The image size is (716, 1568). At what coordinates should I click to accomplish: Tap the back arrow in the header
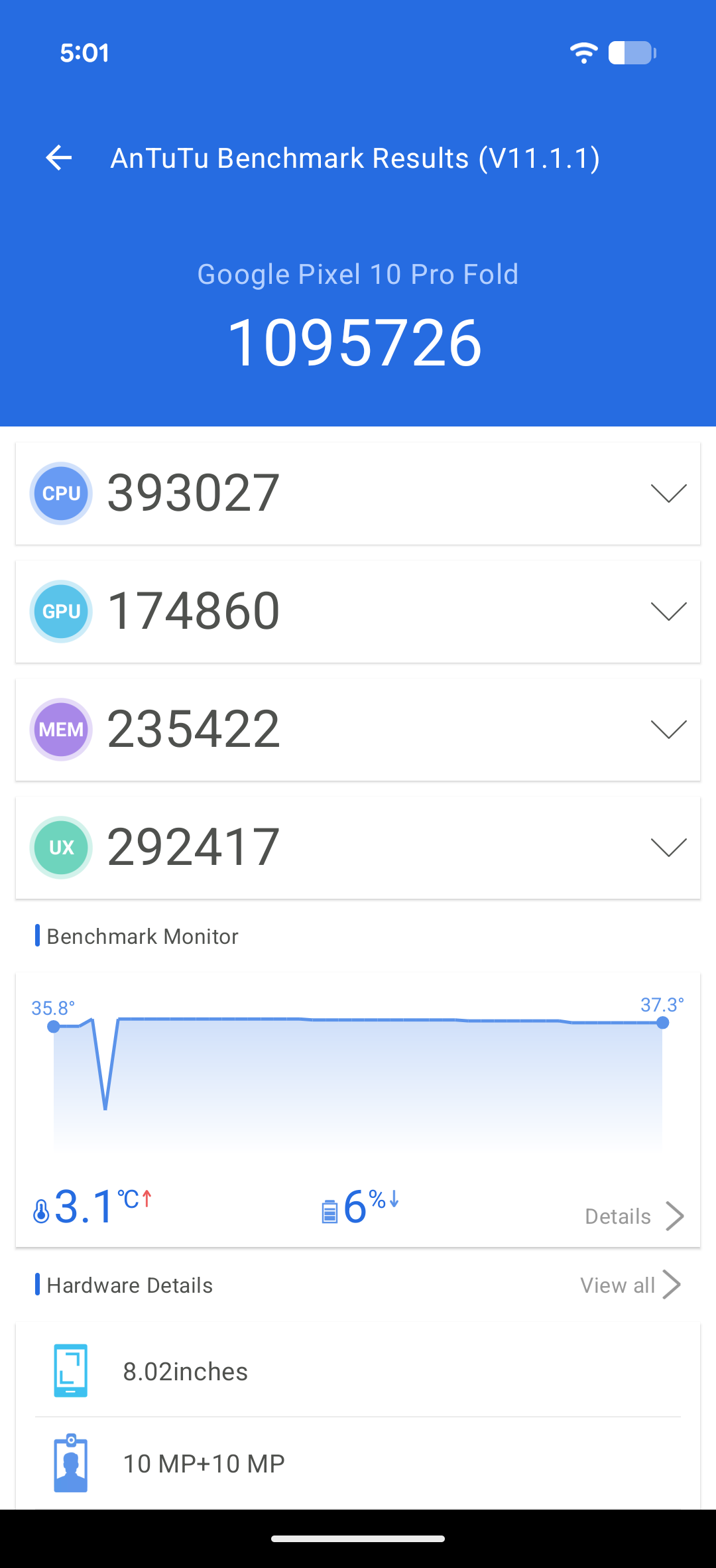tap(59, 157)
